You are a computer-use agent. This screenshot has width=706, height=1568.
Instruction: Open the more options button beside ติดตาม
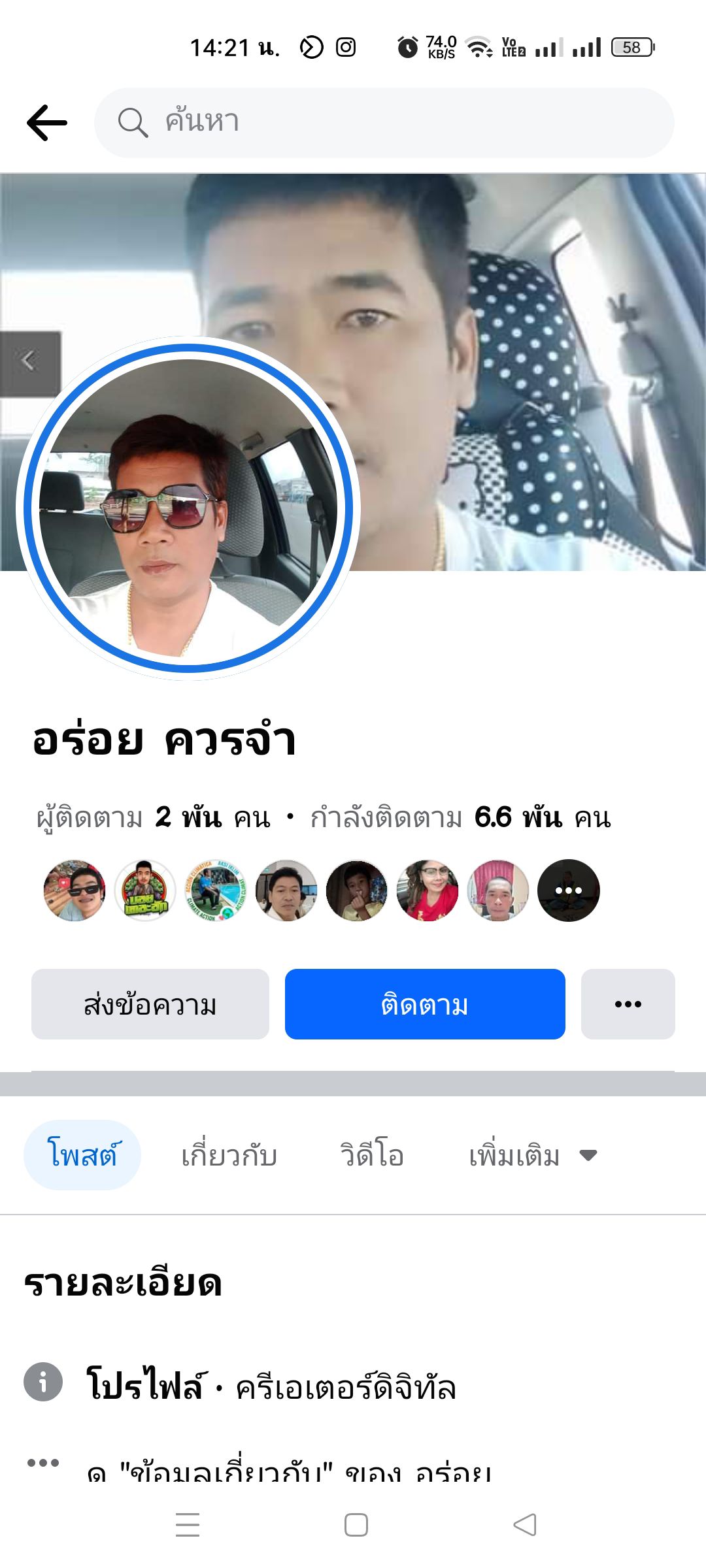(x=628, y=1004)
